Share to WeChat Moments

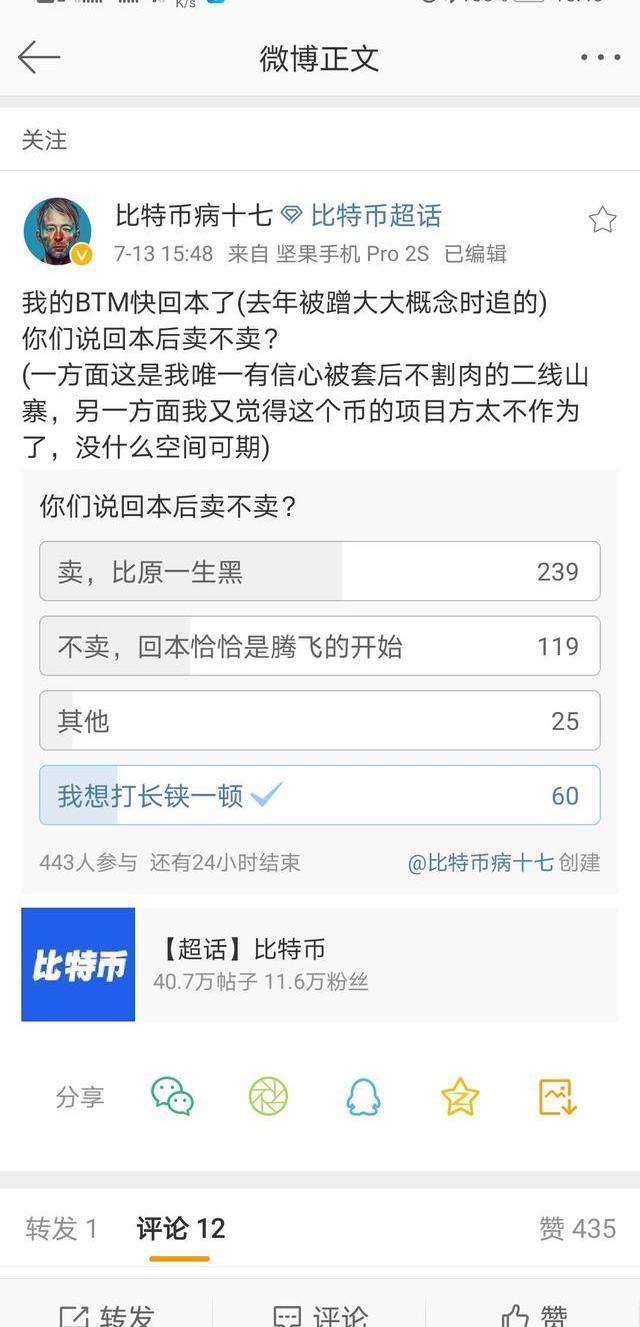tap(268, 1097)
